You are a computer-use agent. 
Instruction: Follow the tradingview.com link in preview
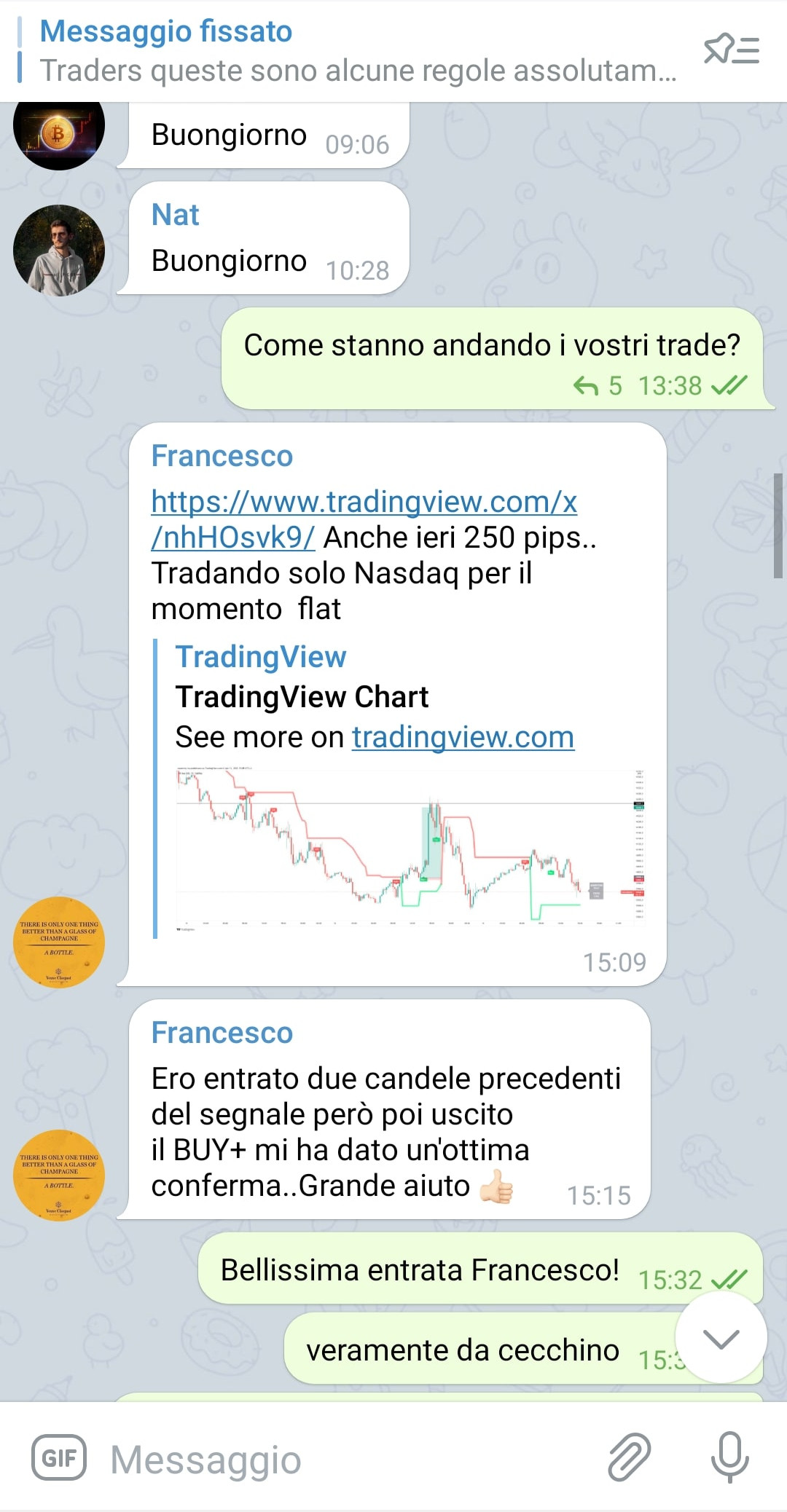point(463,737)
